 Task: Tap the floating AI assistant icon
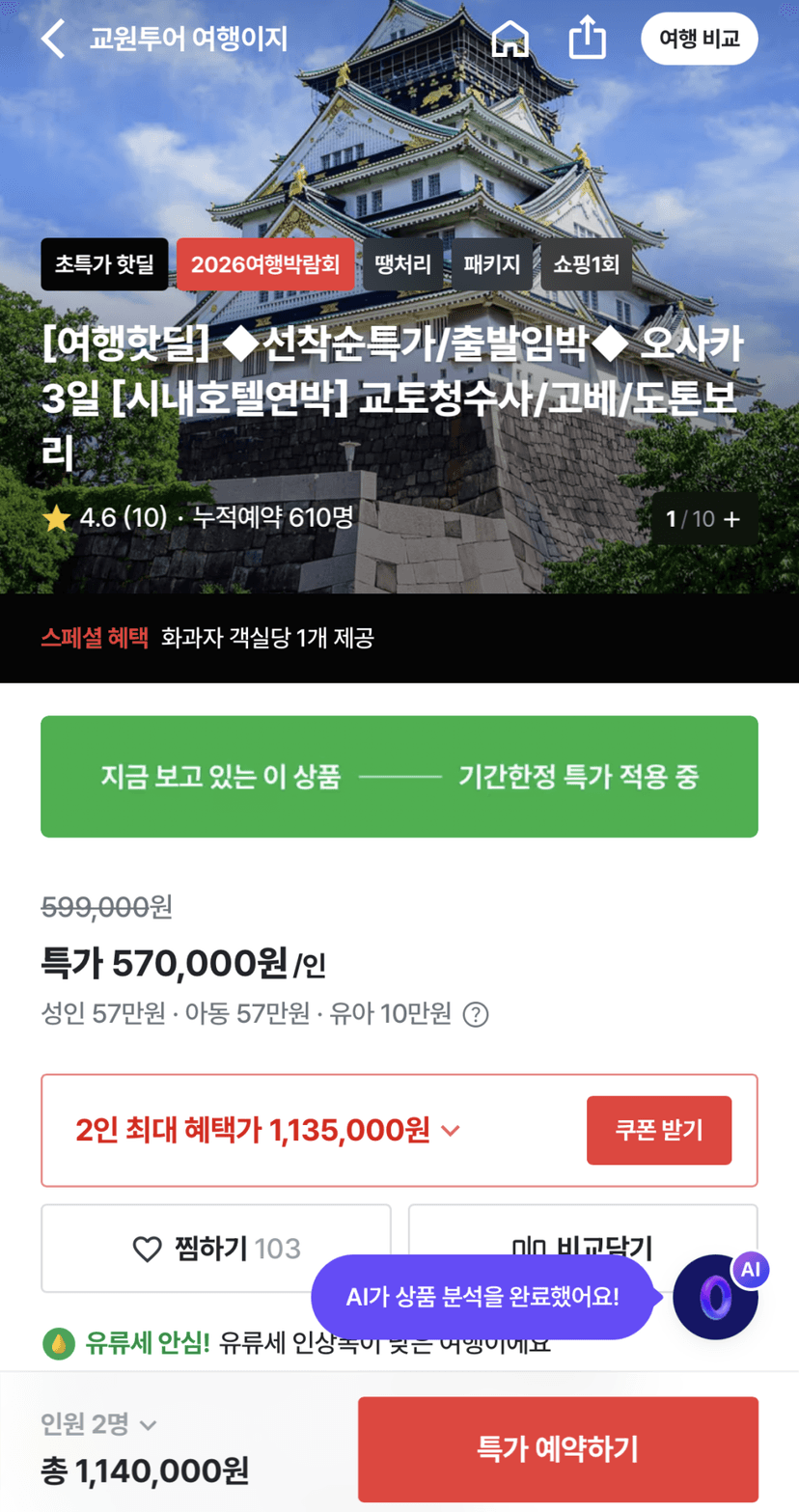pos(716,1296)
